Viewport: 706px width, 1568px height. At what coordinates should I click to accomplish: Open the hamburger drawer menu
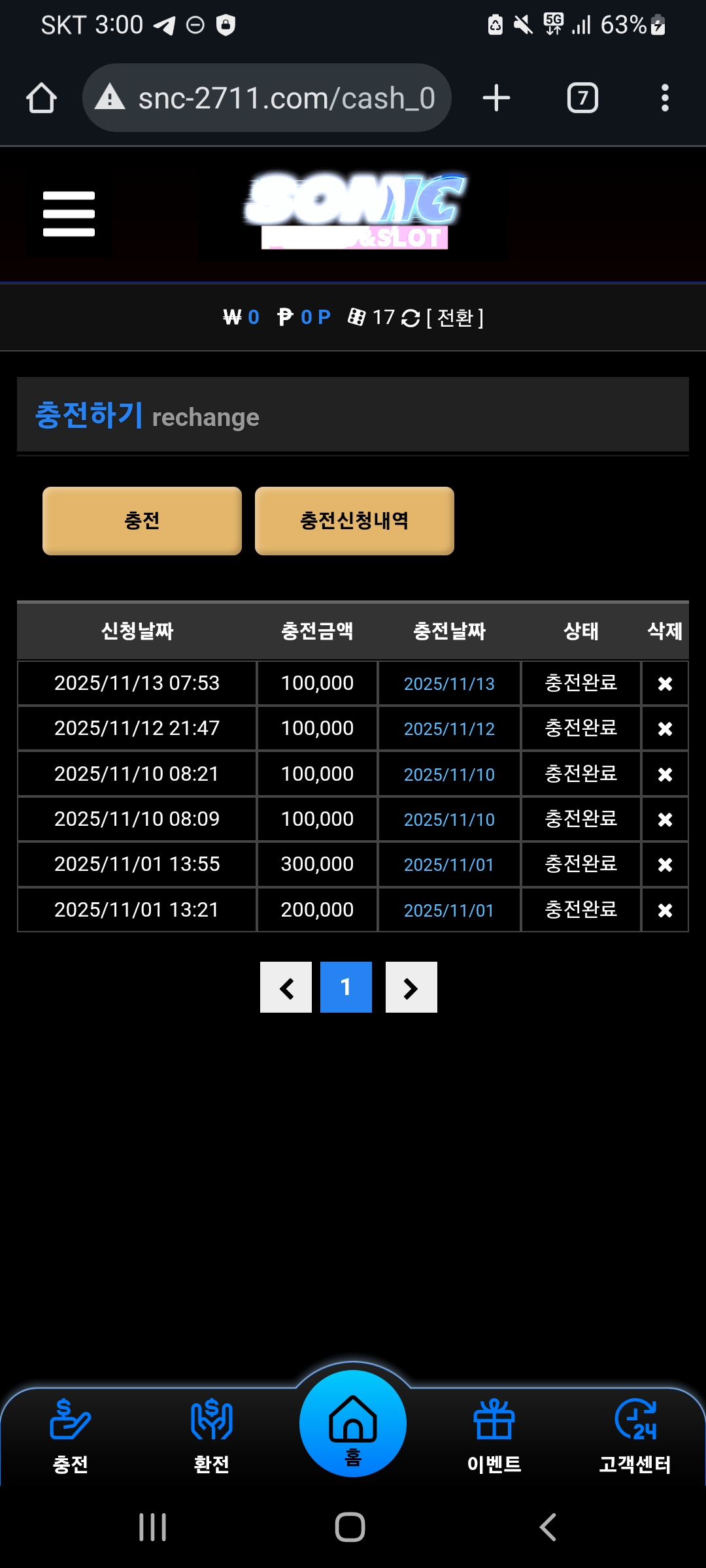[x=69, y=214]
